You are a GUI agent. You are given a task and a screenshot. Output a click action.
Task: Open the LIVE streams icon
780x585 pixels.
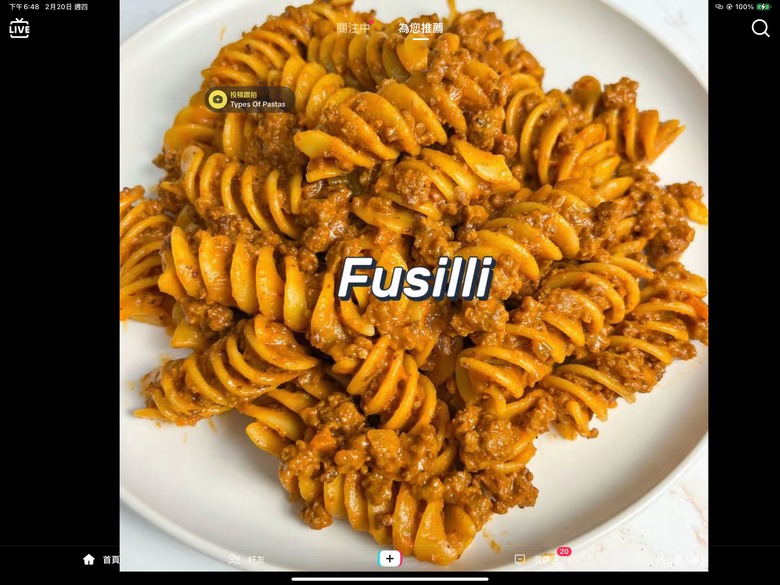19,28
